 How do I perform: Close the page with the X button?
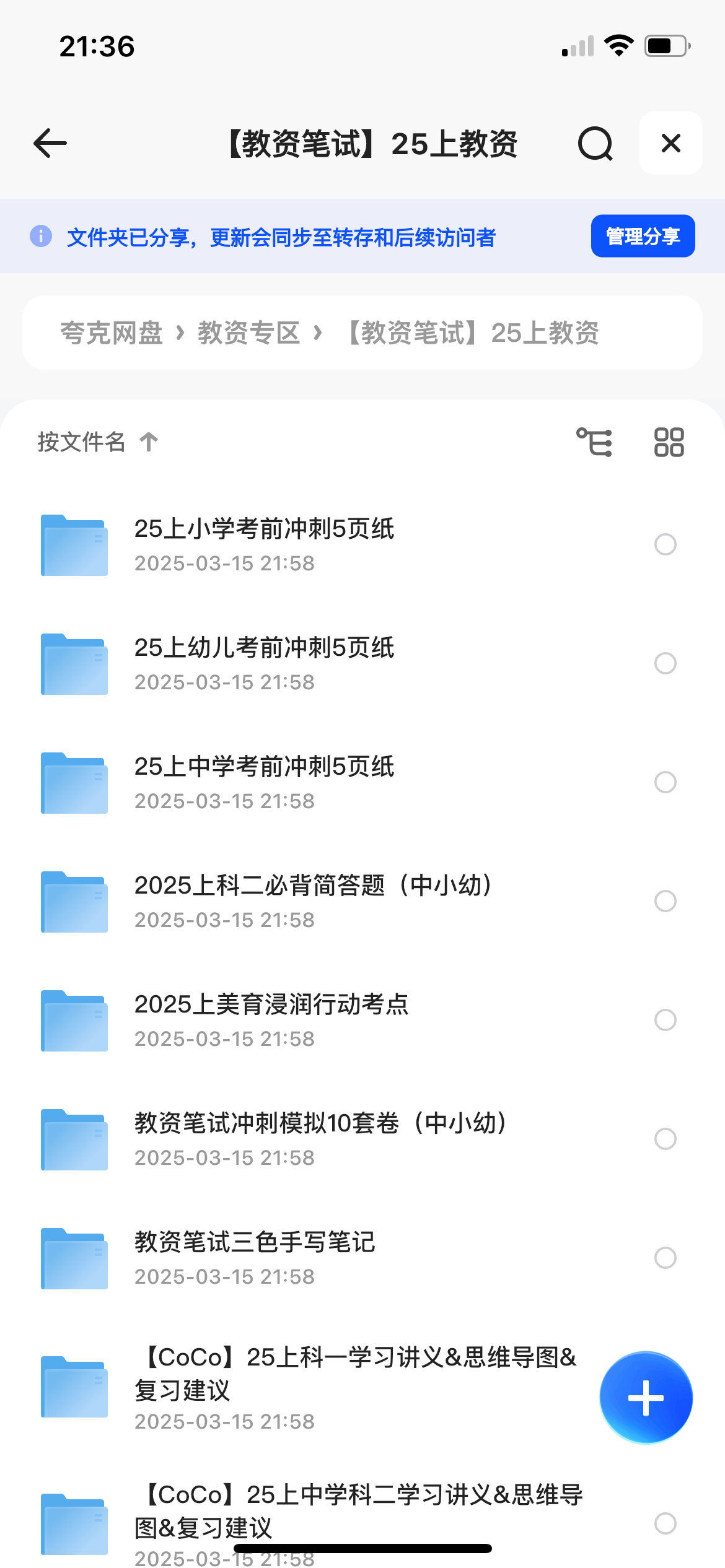(x=670, y=144)
